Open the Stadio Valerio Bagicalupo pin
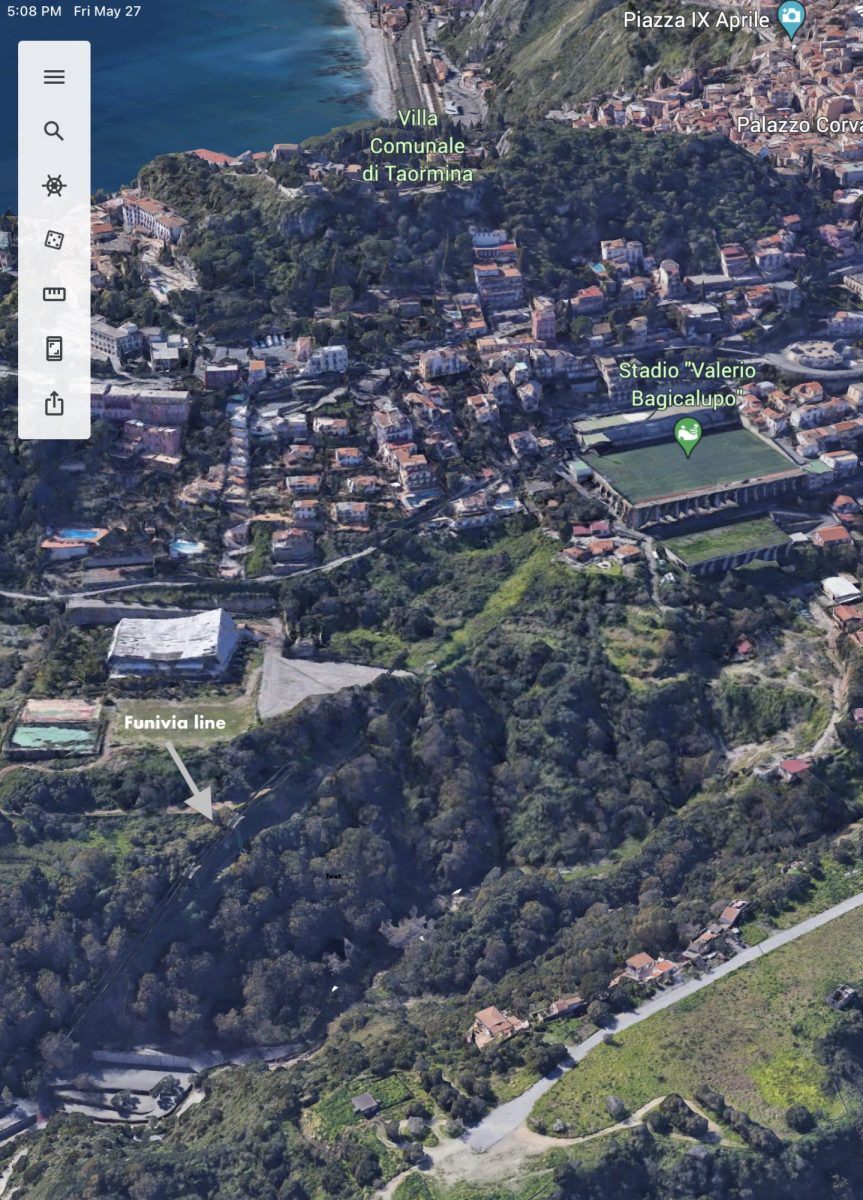This screenshot has width=863, height=1200. (687, 435)
